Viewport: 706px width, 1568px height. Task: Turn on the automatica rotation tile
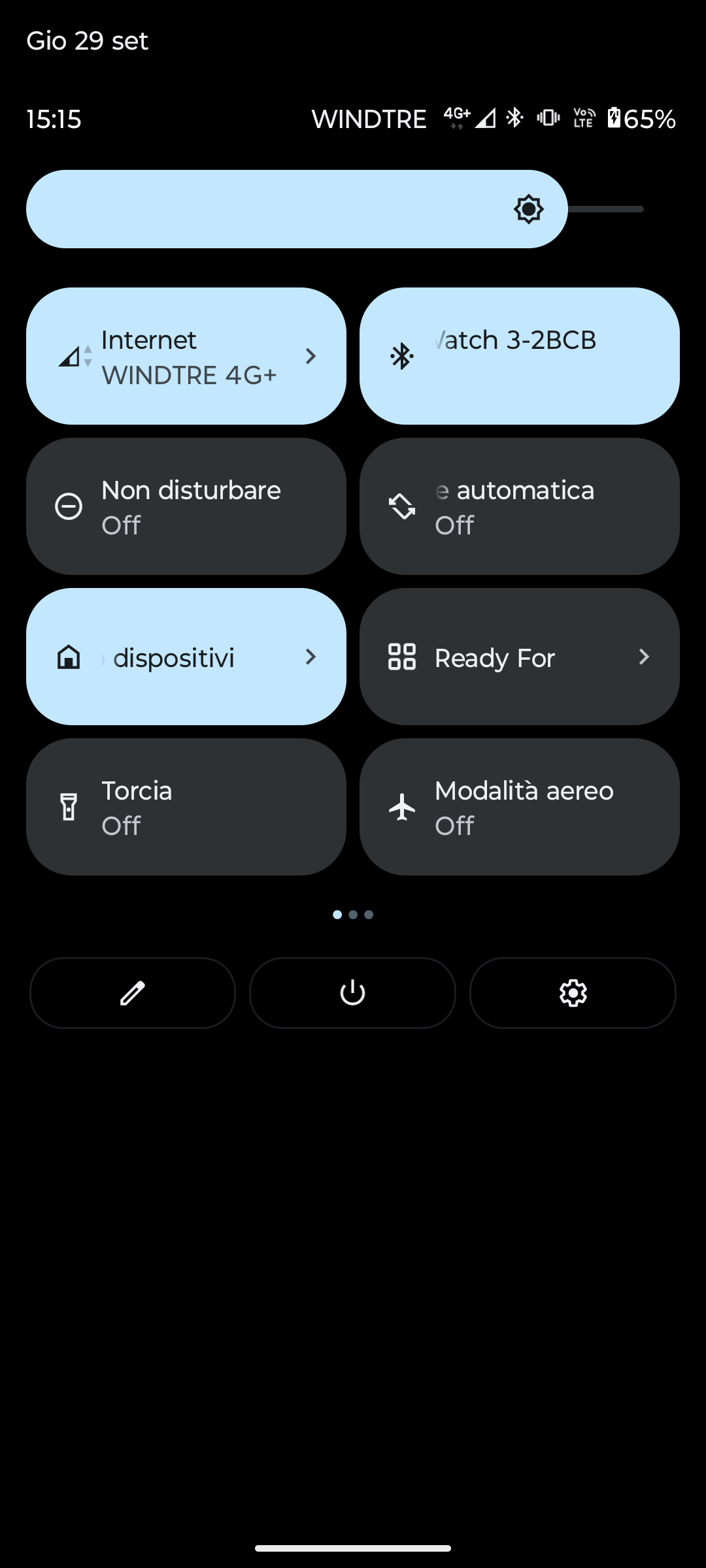click(520, 506)
